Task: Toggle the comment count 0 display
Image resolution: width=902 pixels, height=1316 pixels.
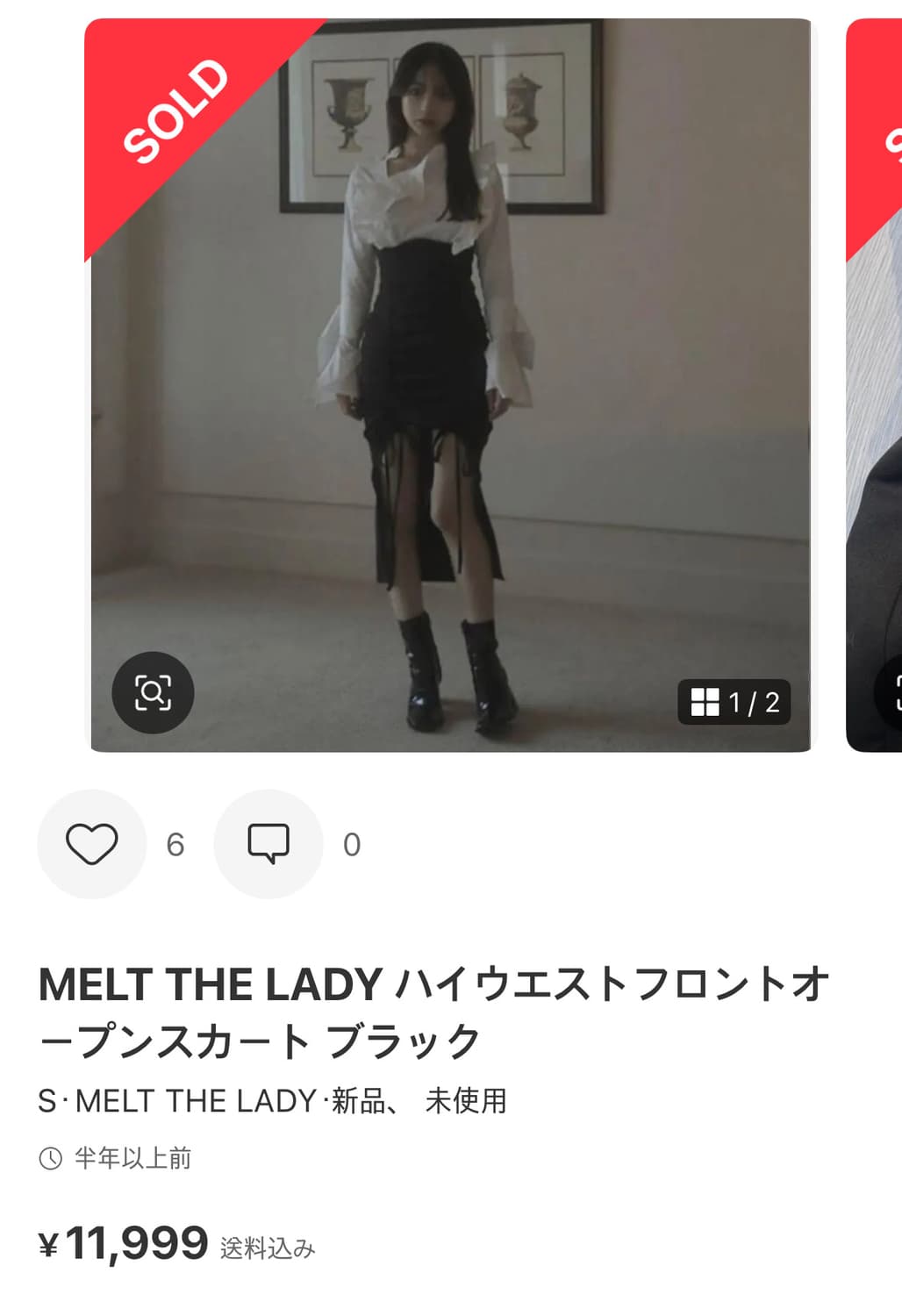Action: 351,842
